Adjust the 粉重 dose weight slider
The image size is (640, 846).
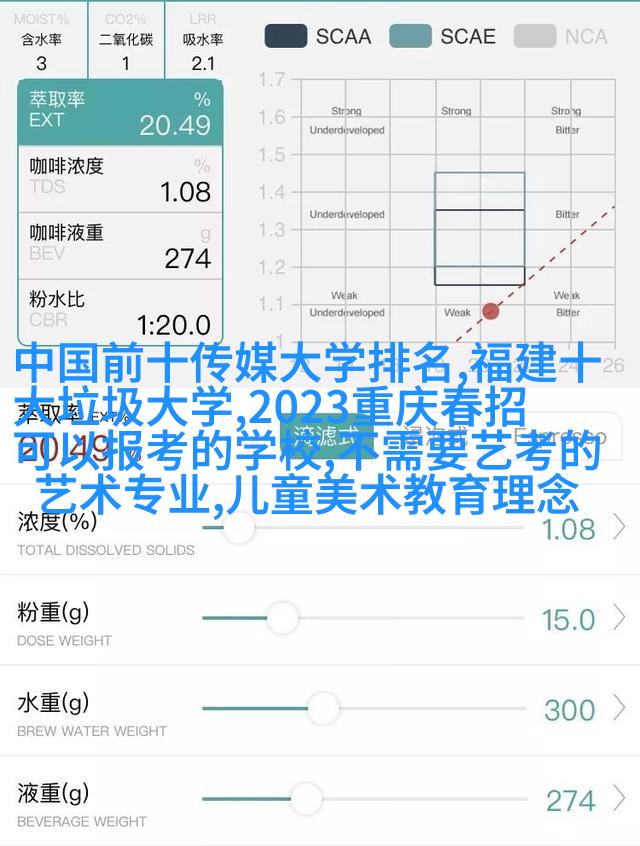(282, 618)
